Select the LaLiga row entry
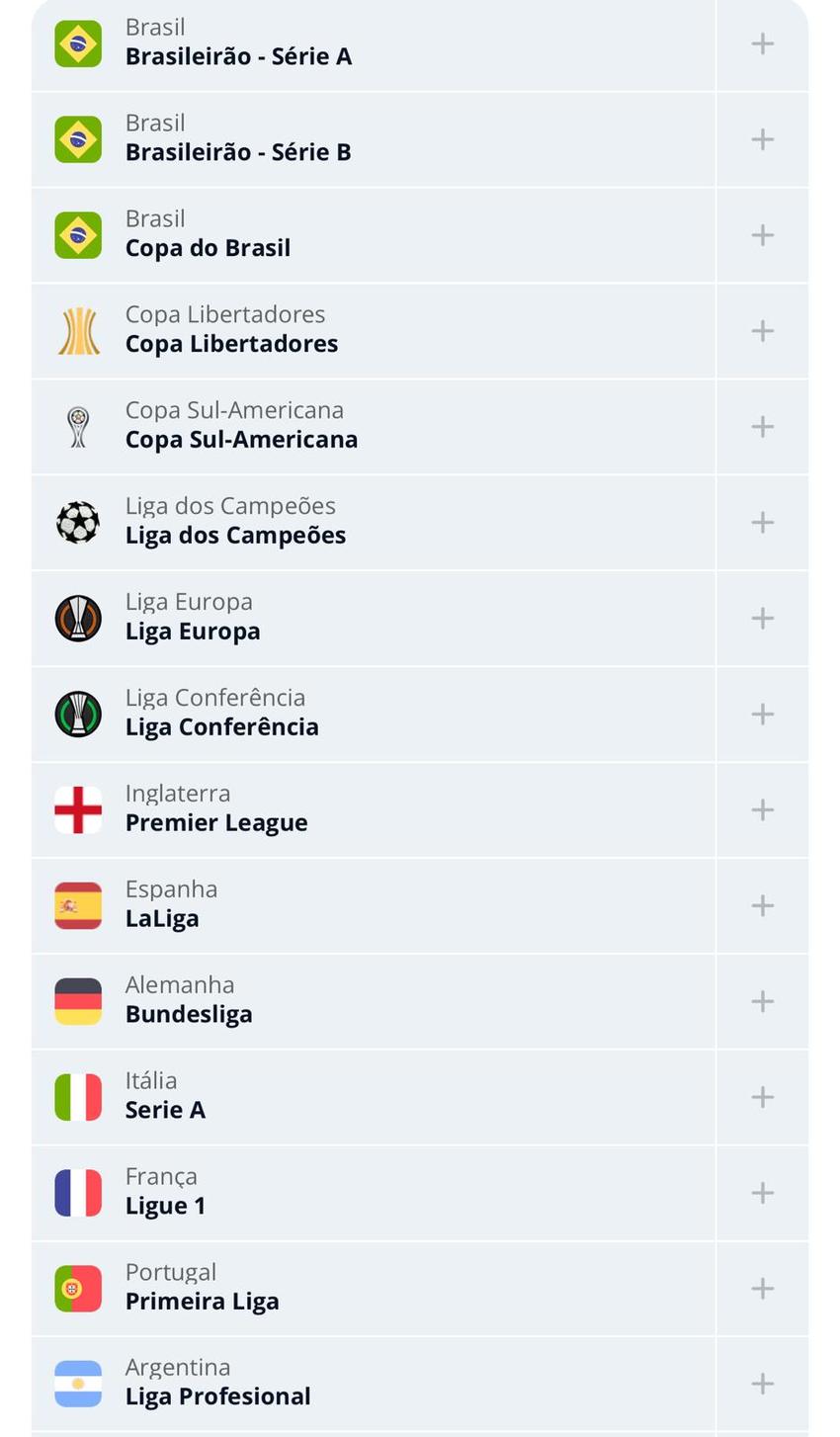 296,904
